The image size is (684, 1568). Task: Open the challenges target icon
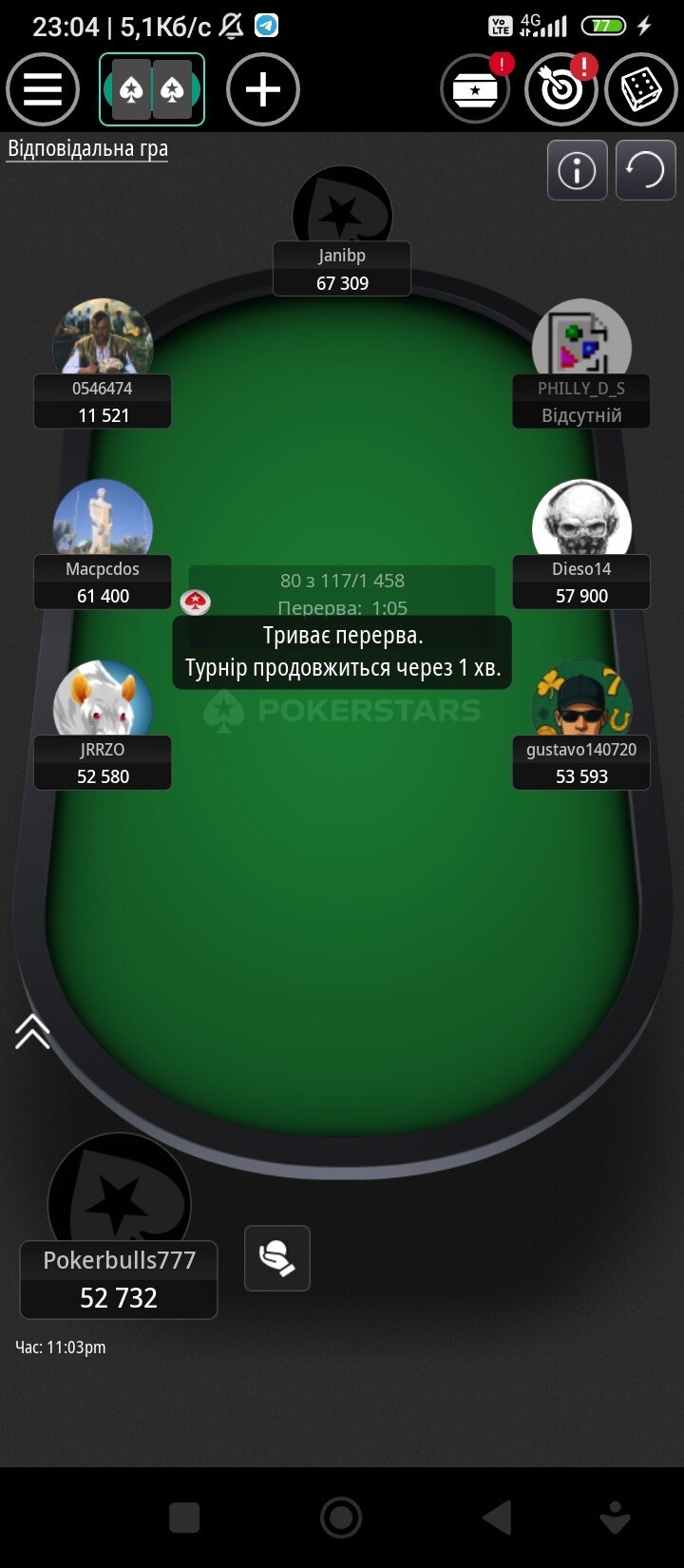click(x=560, y=90)
